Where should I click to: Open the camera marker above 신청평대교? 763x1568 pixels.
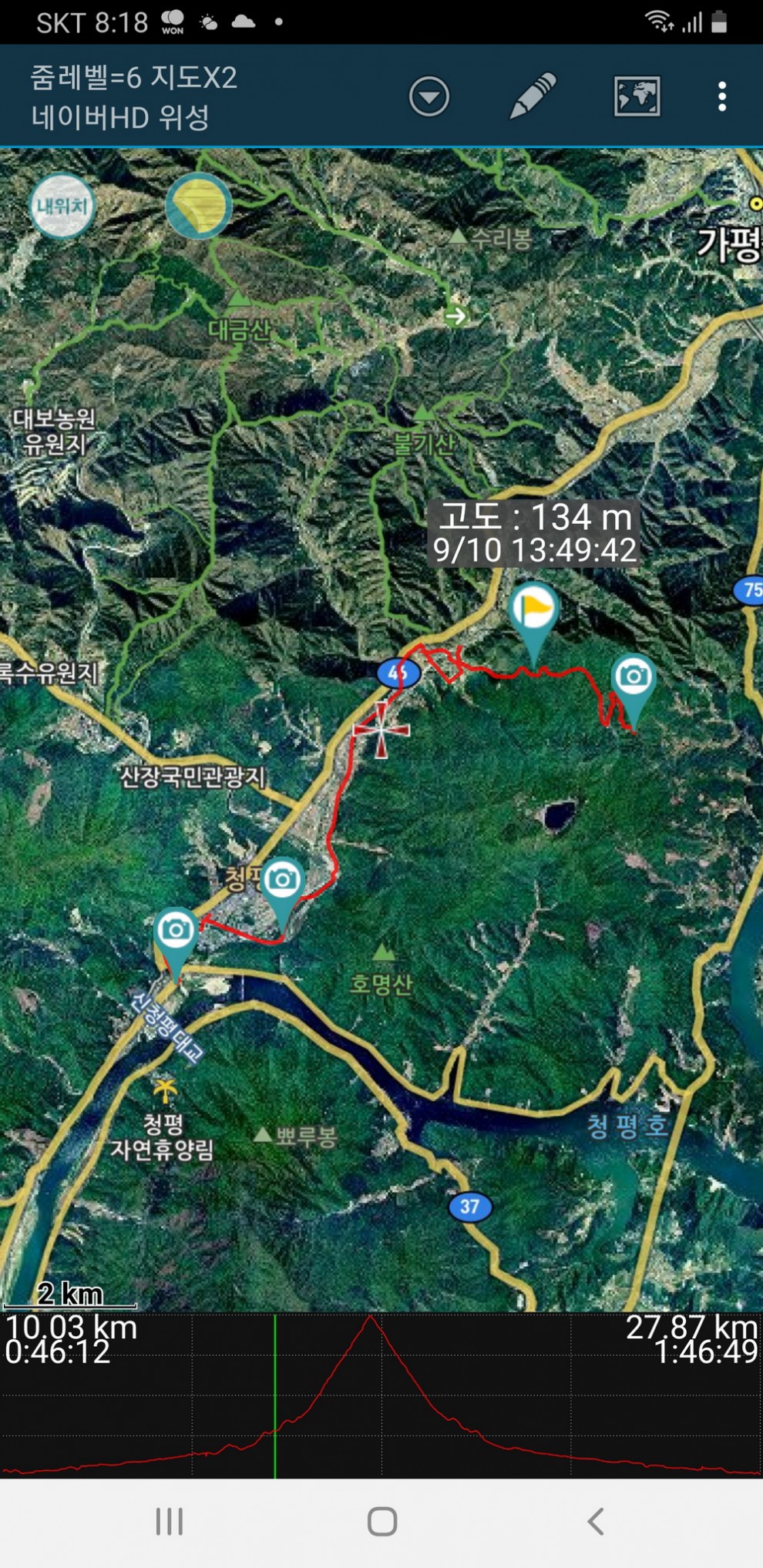point(176,932)
